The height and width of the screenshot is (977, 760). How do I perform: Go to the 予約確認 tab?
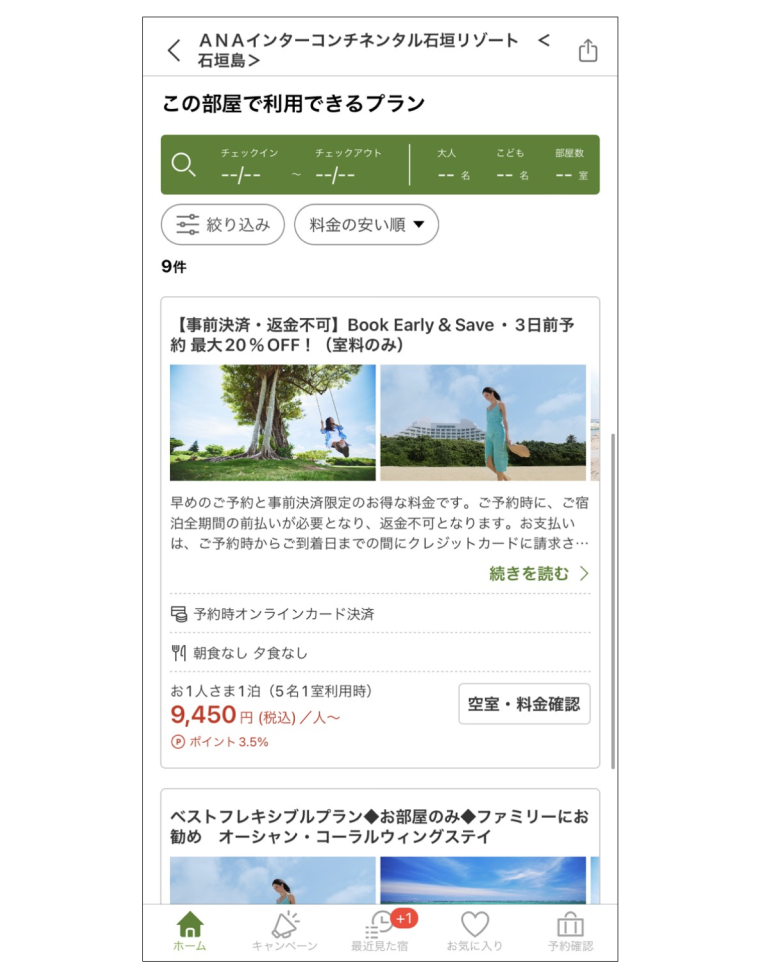coord(570,932)
